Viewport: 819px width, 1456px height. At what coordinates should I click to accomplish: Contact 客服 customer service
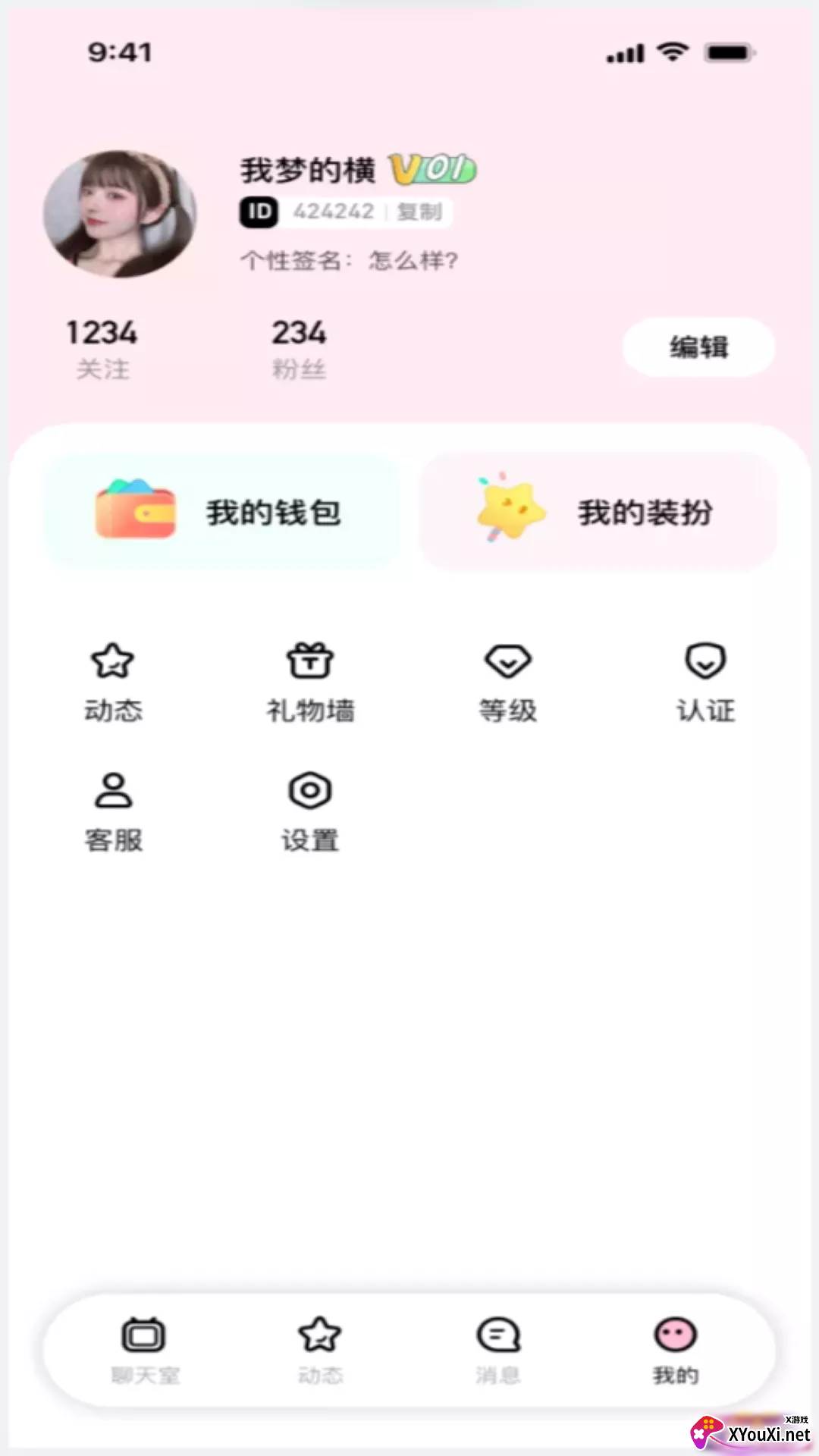tap(113, 811)
